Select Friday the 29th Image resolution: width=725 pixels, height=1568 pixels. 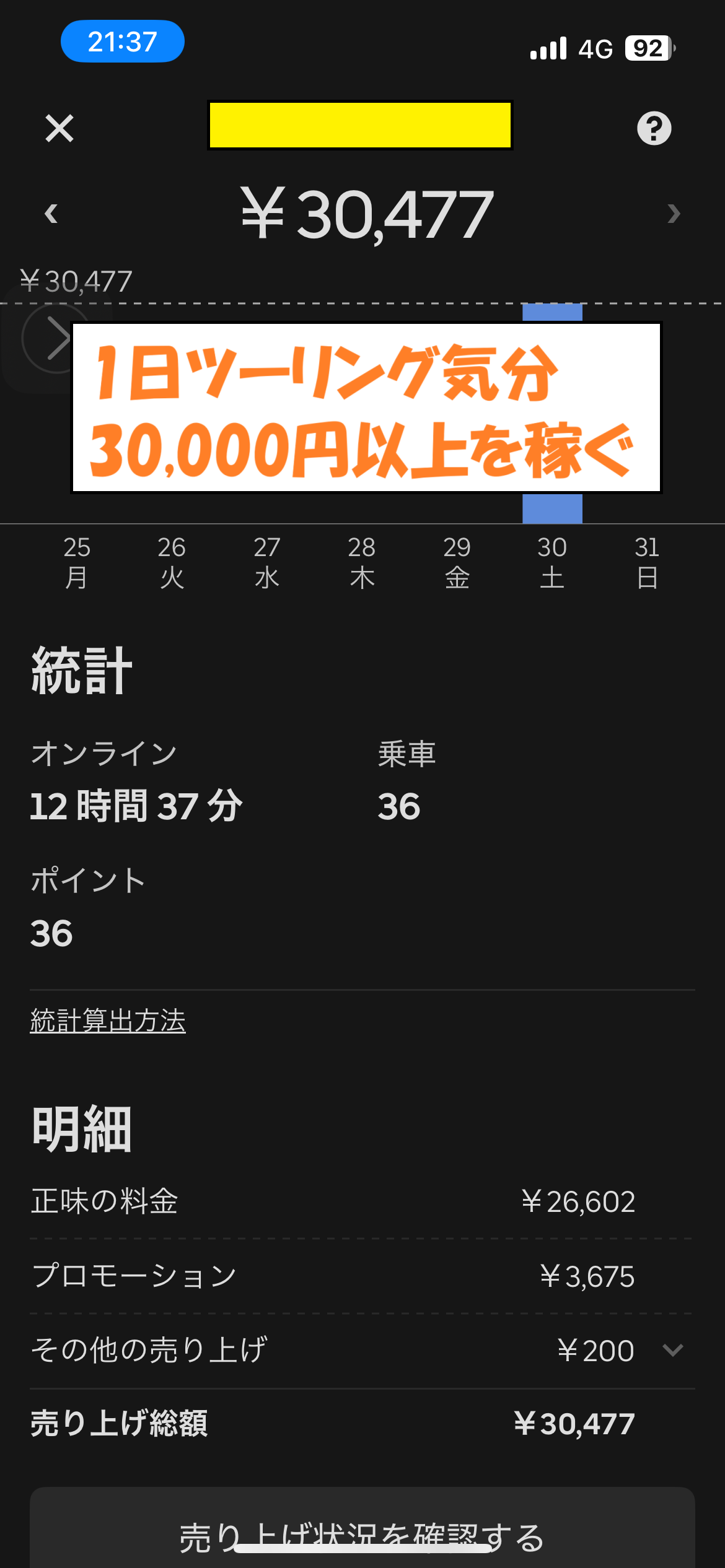[x=457, y=562]
